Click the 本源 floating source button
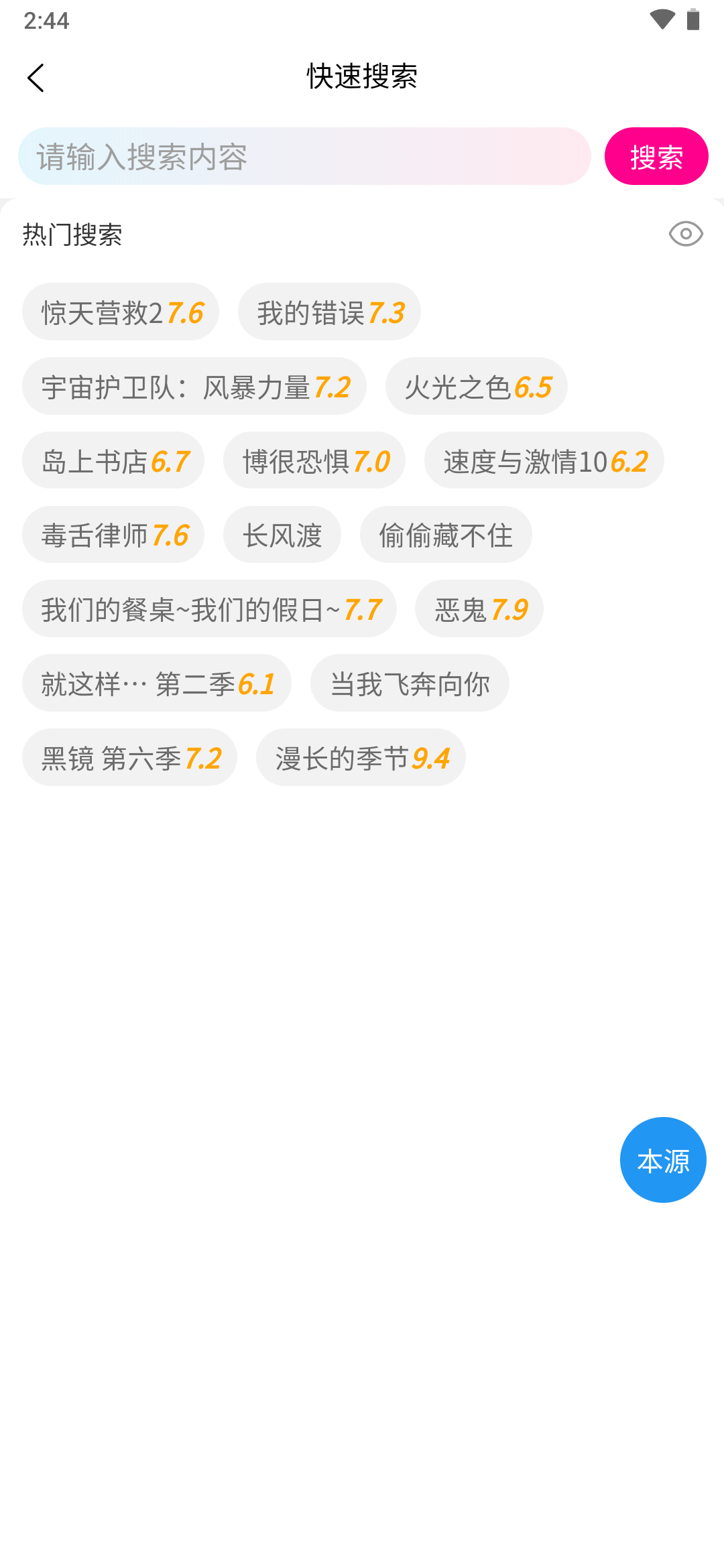 coord(662,1159)
